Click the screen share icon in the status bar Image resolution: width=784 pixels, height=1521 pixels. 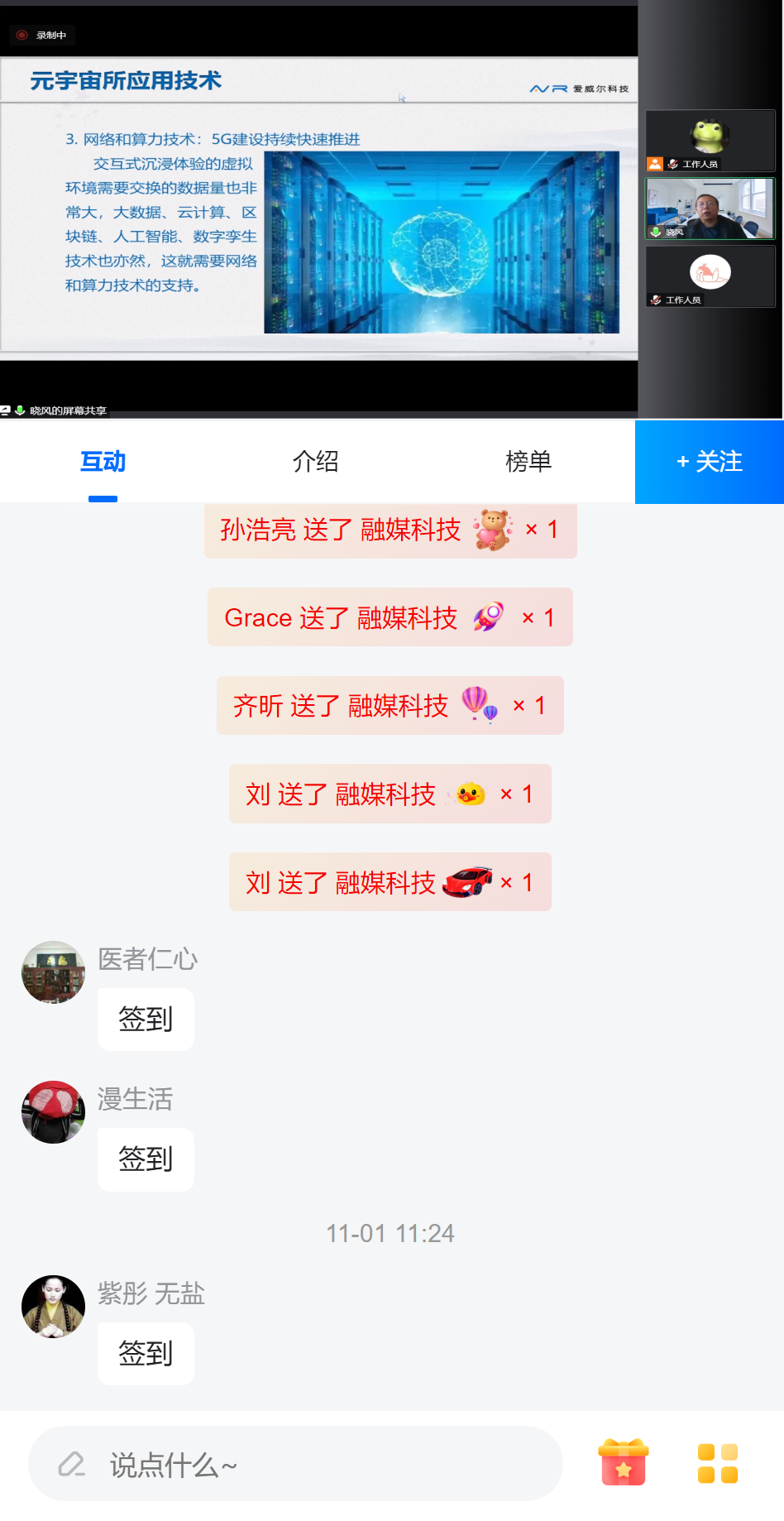(x=8, y=410)
